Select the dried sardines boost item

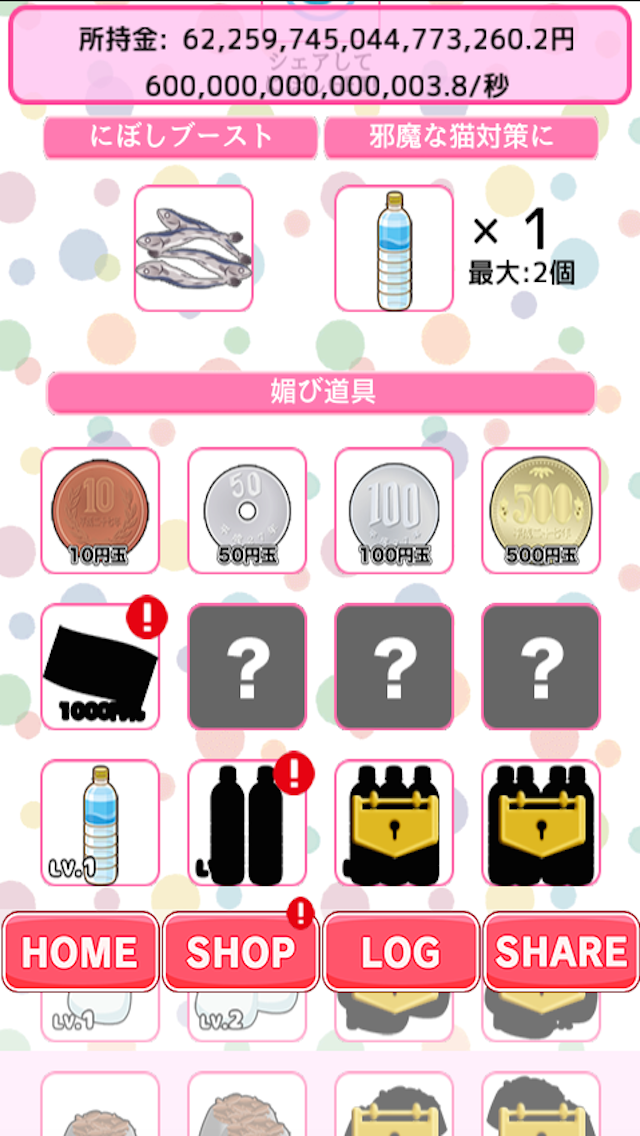point(194,248)
